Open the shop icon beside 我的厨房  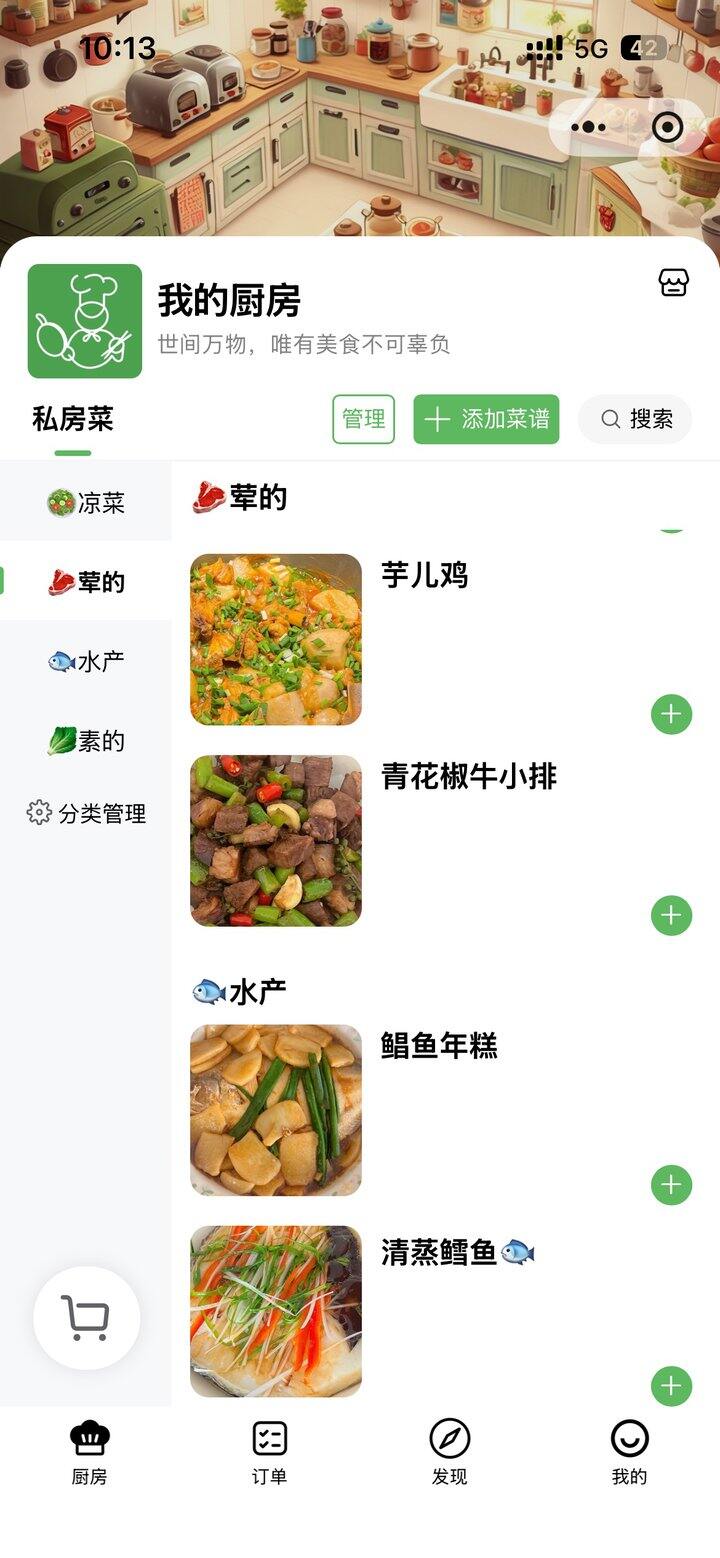674,283
